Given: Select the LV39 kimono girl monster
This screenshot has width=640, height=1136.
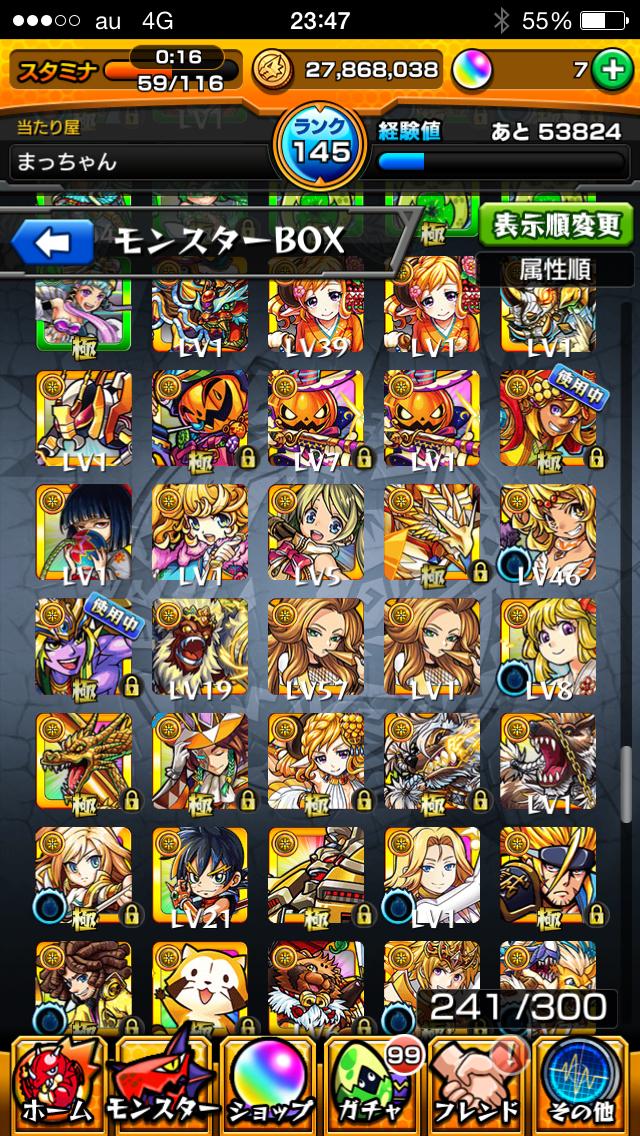Looking at the screenshot, I should [x=316, y=318].
